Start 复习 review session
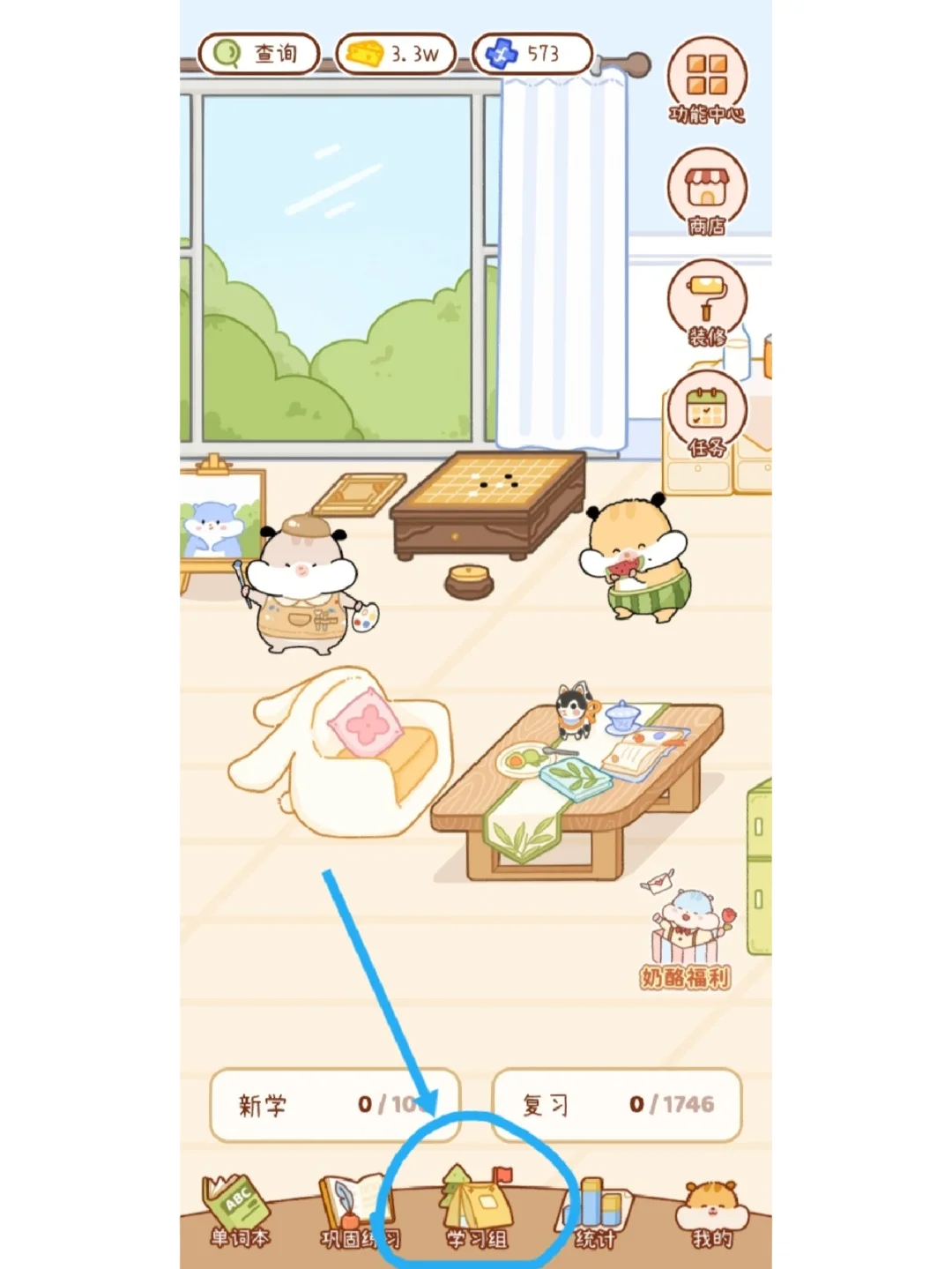This screenshot has height=1269, width=952. 616,1105
